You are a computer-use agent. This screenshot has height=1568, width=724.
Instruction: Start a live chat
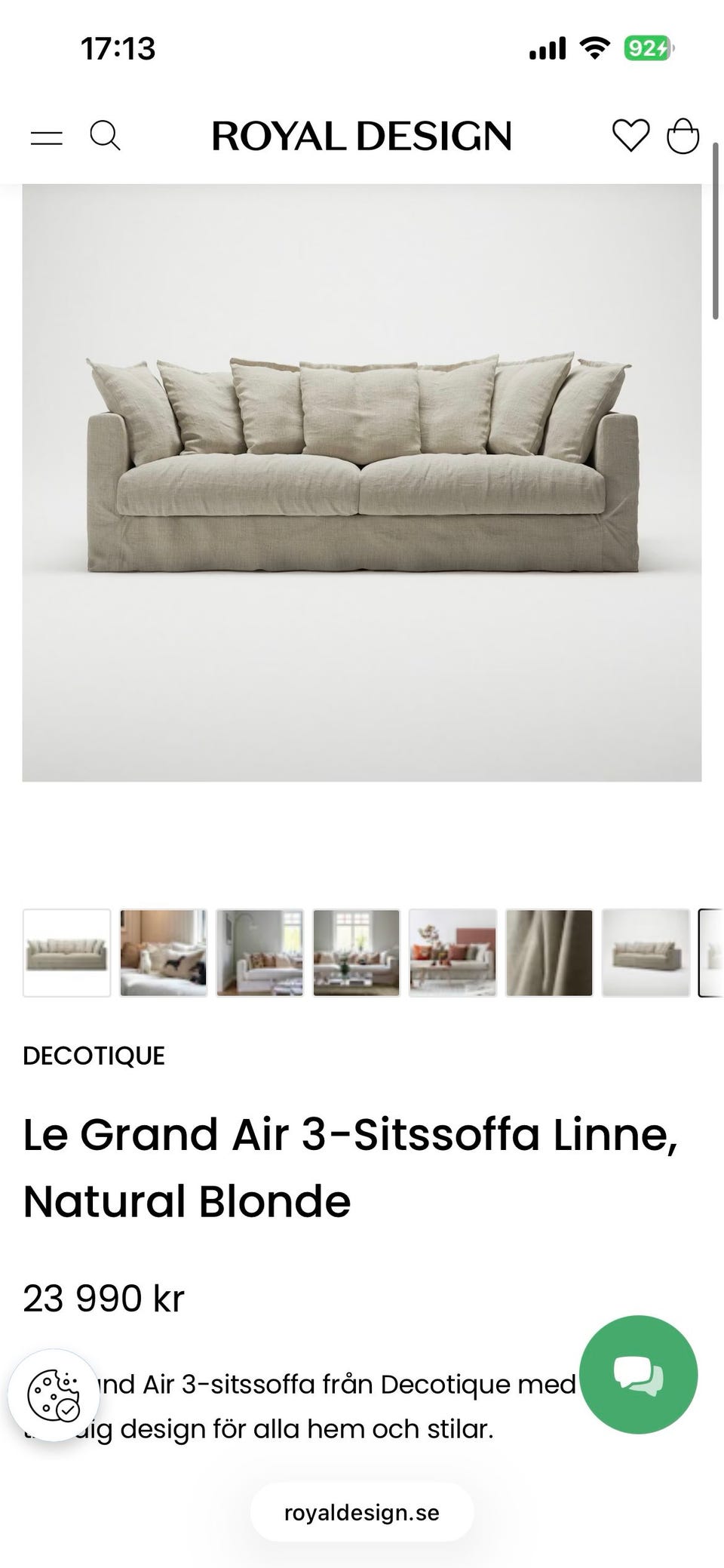[638, 1374]
